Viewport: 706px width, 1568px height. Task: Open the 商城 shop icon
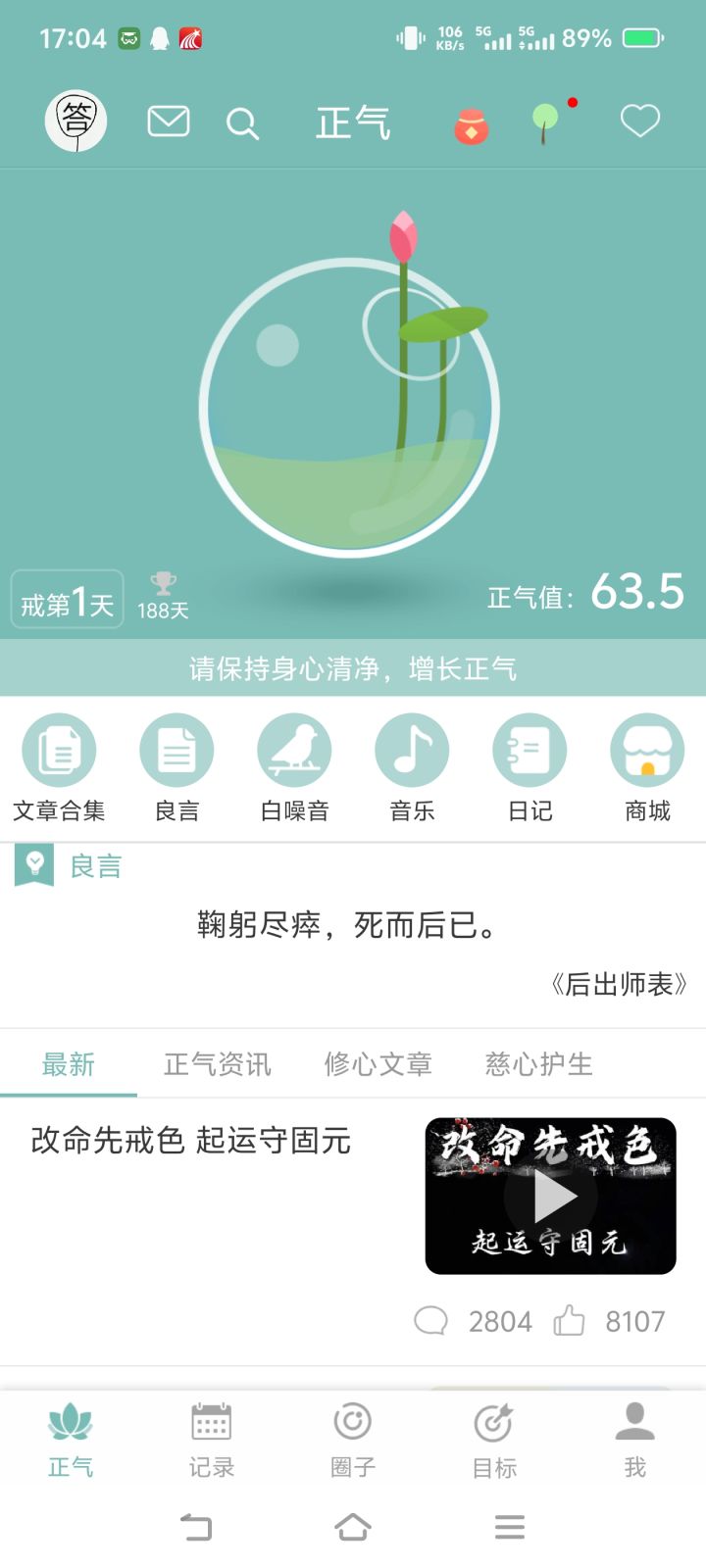coord(647,750)
